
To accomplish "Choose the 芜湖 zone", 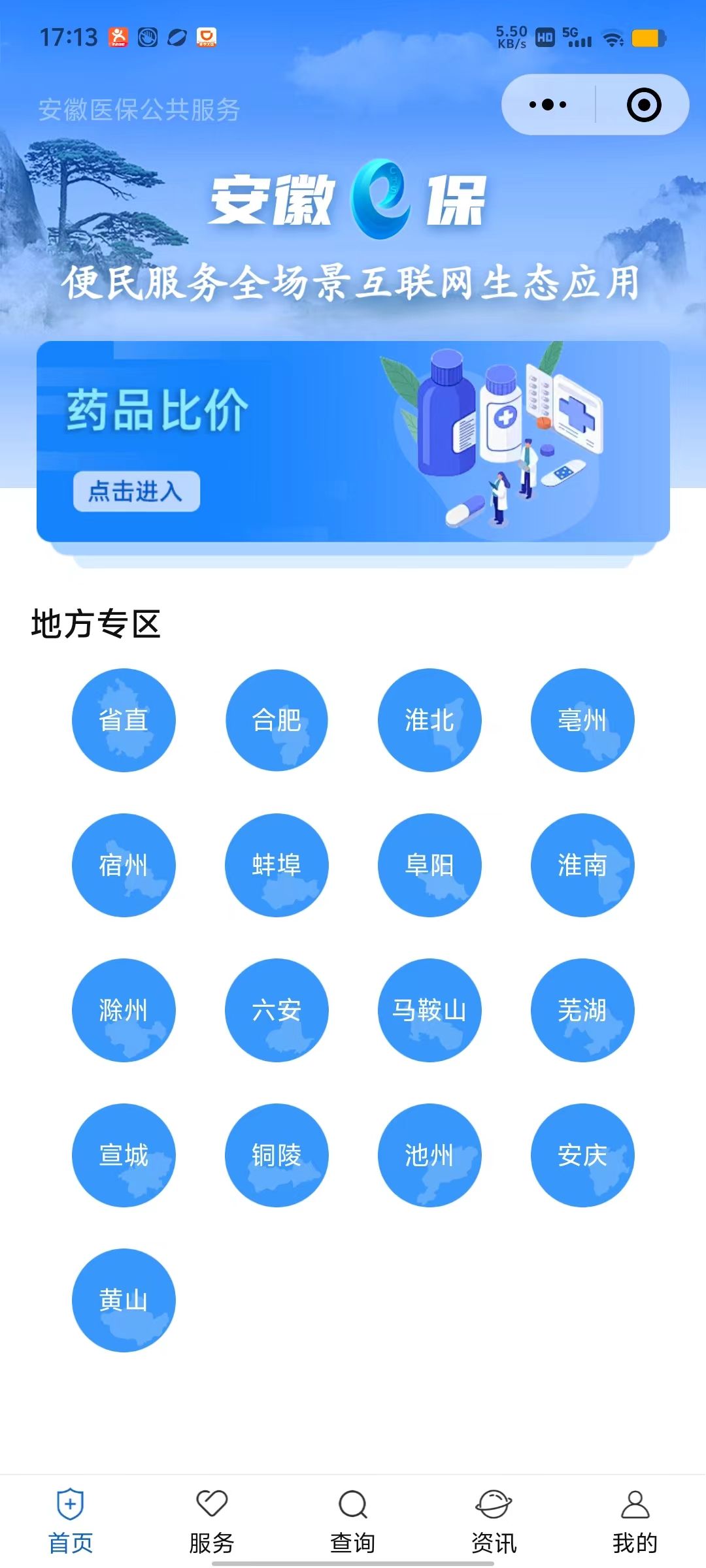I will [x=582, y=1010].
